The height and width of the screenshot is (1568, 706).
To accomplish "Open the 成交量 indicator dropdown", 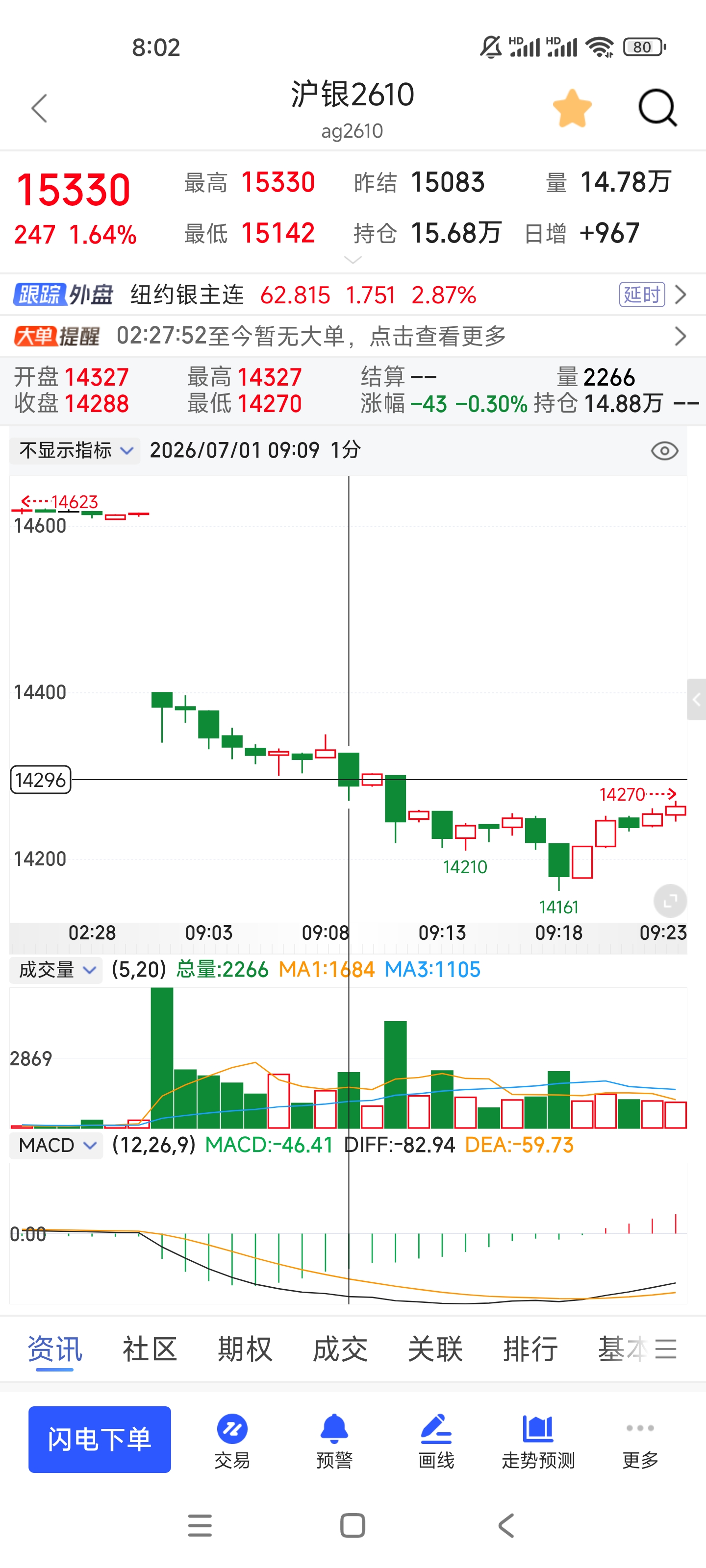I will click(x=56, y=970).
